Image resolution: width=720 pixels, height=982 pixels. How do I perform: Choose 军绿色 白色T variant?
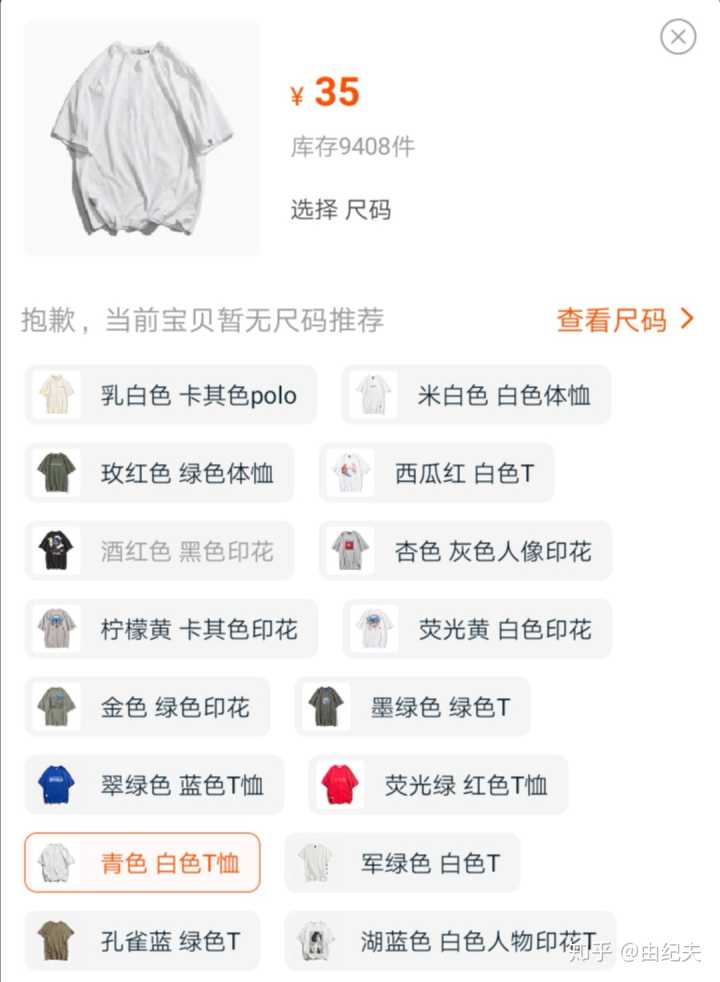tap(402, 862)
